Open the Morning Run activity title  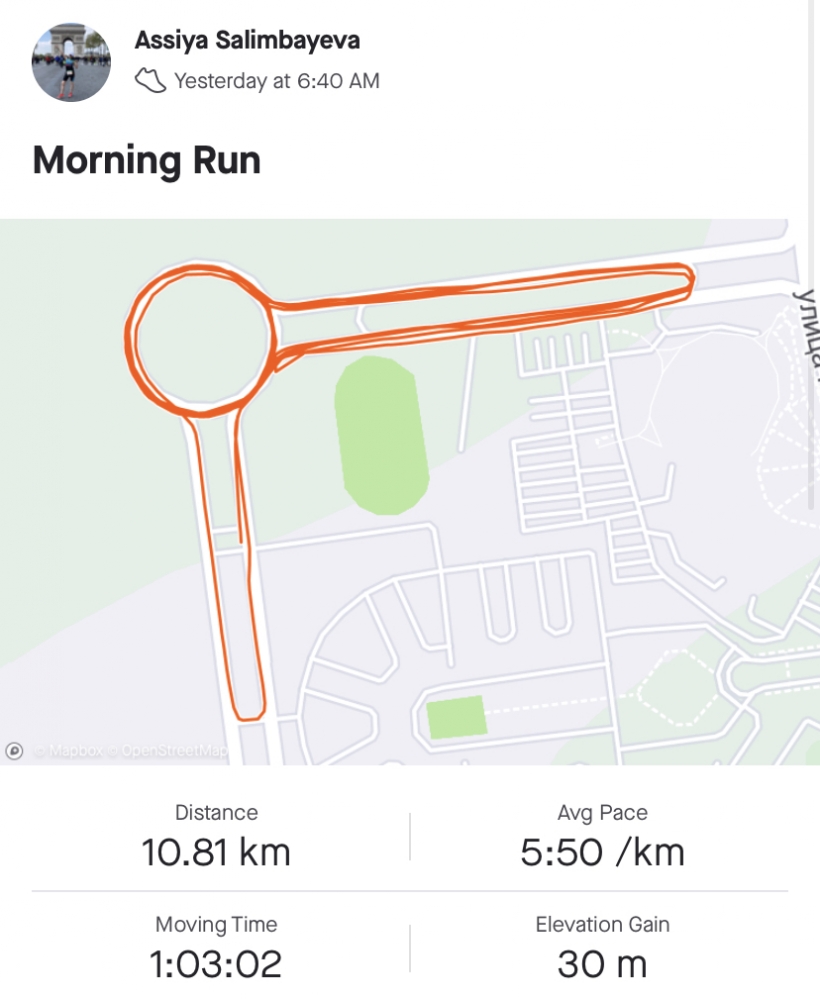point(147,160)
